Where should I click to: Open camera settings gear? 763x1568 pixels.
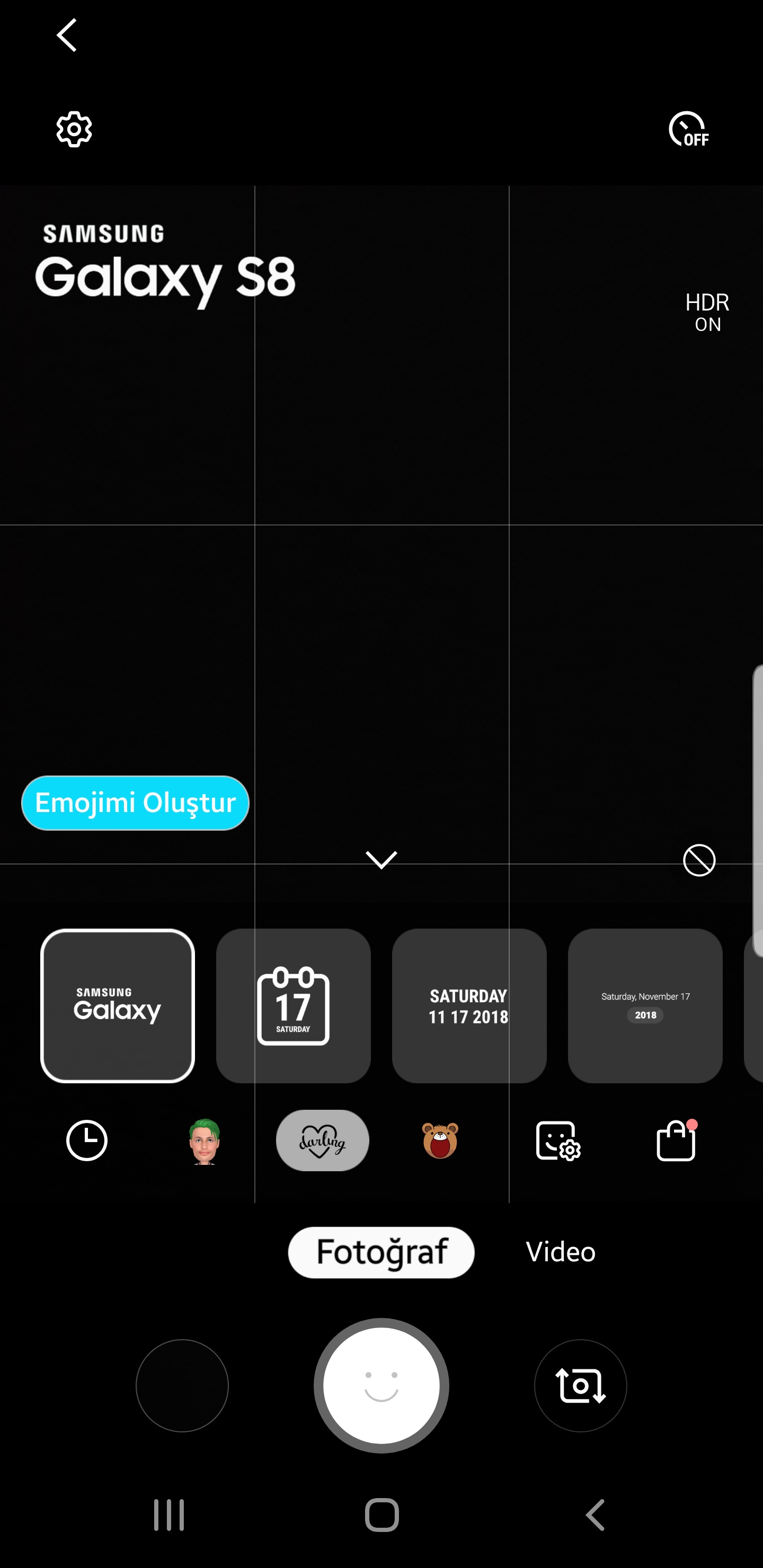pos(74,129)
